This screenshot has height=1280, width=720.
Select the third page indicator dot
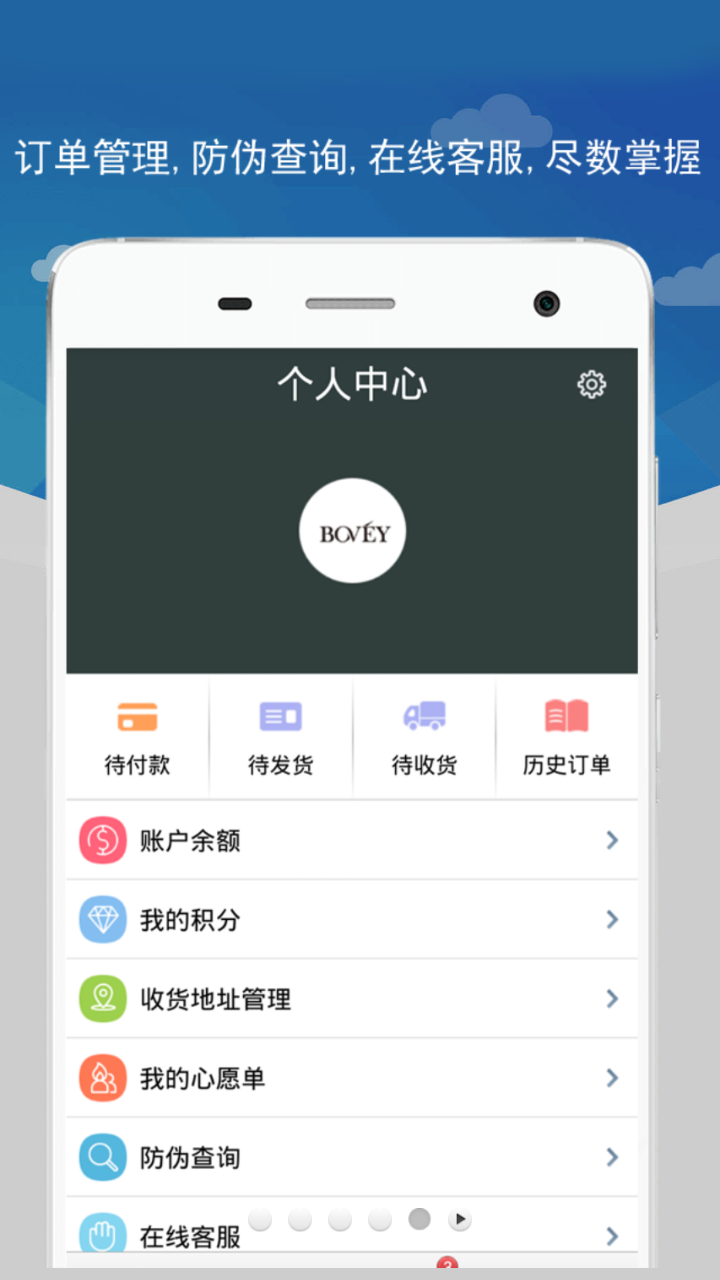(340, 1219)
